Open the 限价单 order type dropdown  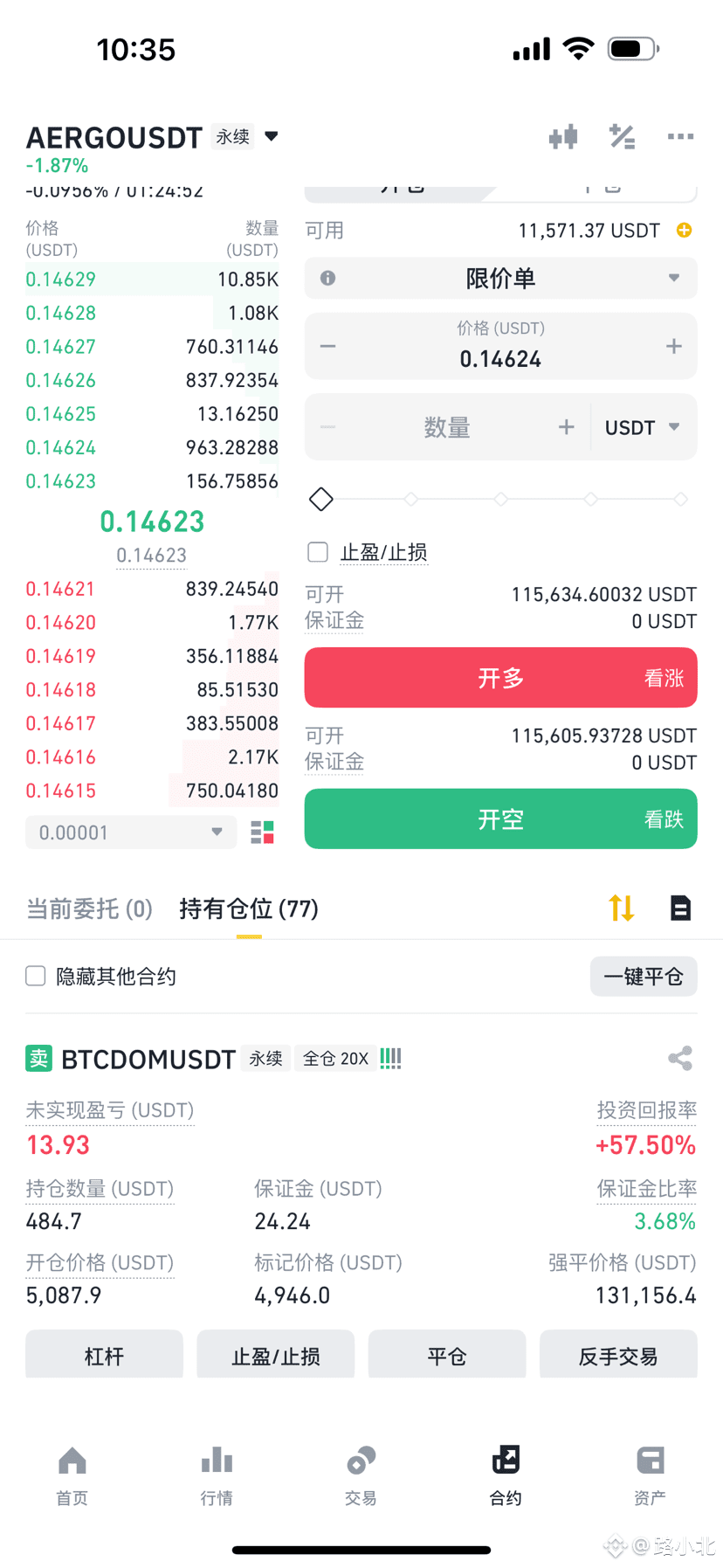point(500,279)
